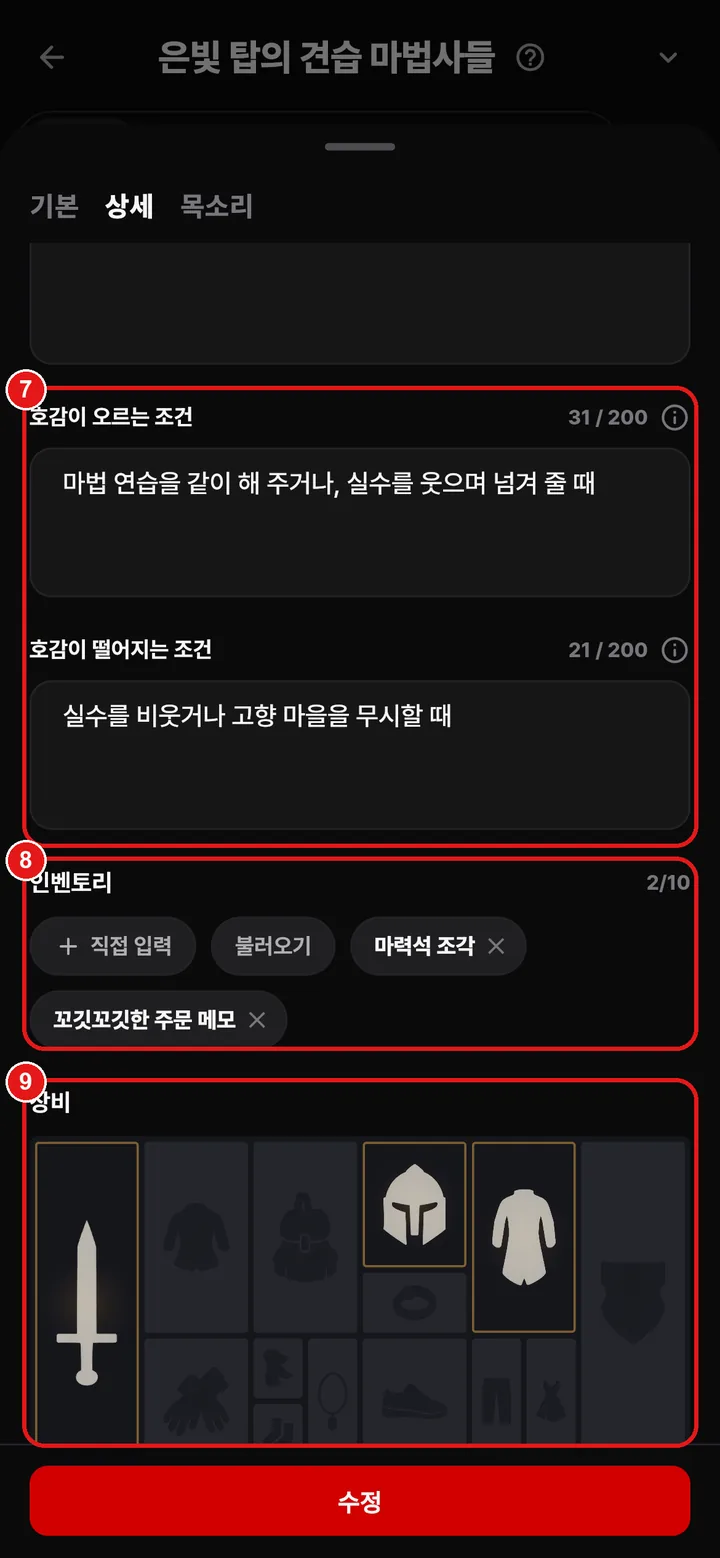Open the shield equipment slot
Image resolution: width=720 pixels, height=1558 pixels.
pyautogui.click(x=633, y=1292)
